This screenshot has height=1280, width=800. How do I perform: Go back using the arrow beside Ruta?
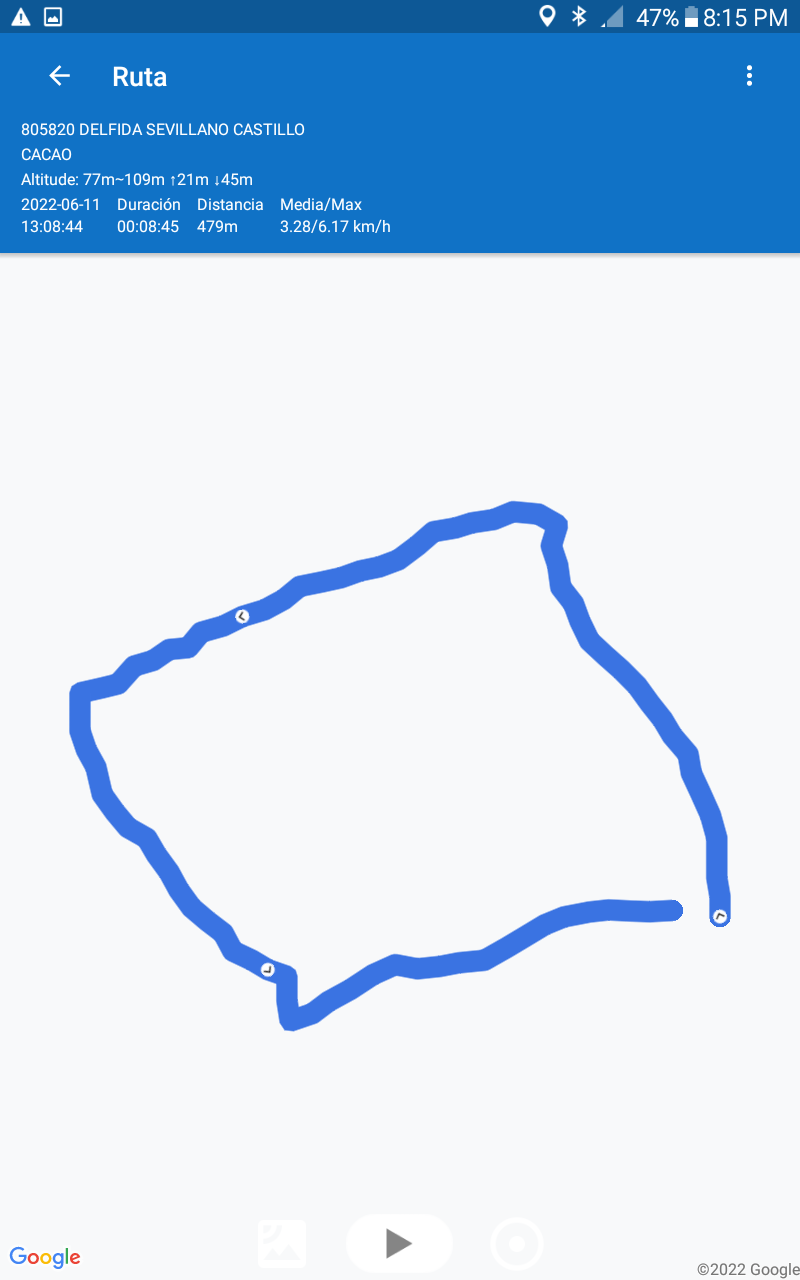[60, 76]
